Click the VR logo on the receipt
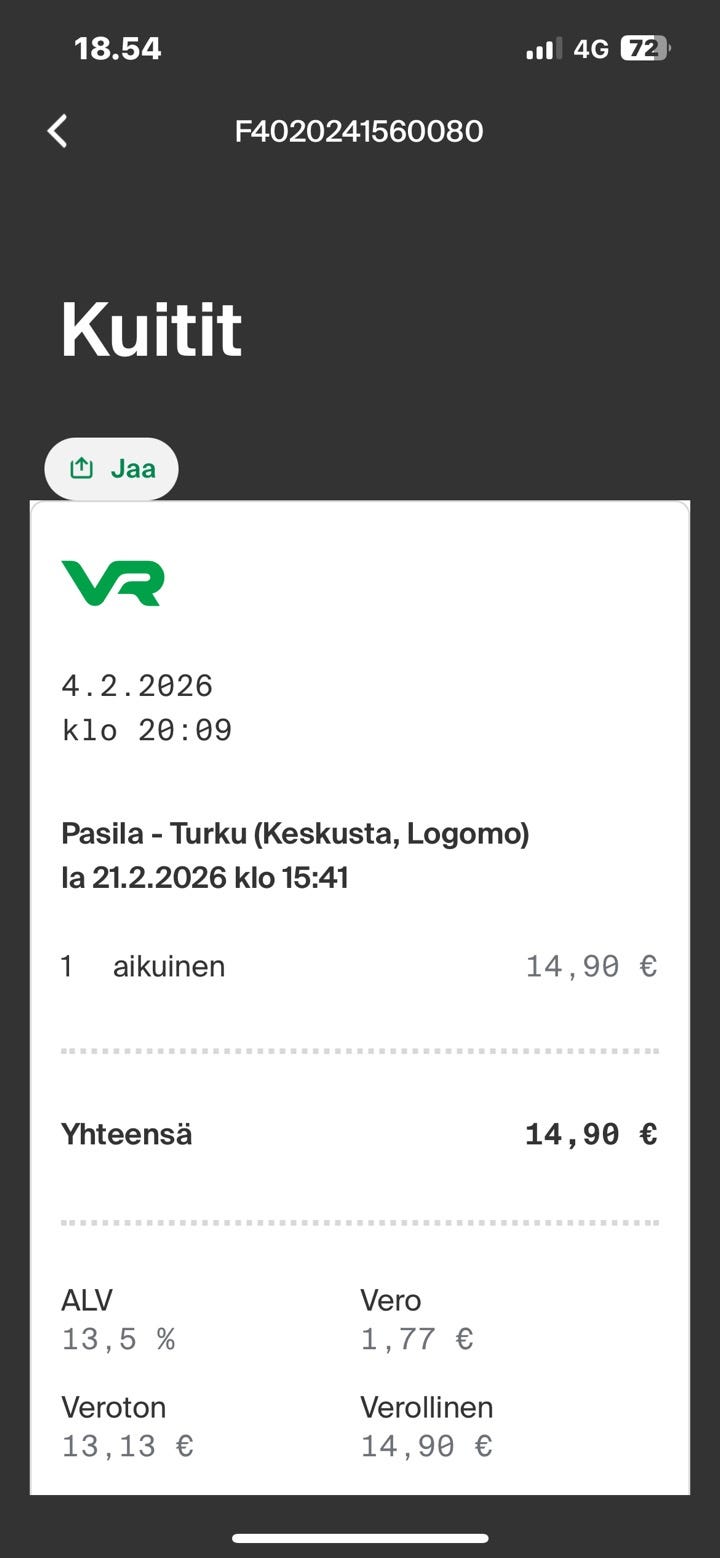 [112, 582]
